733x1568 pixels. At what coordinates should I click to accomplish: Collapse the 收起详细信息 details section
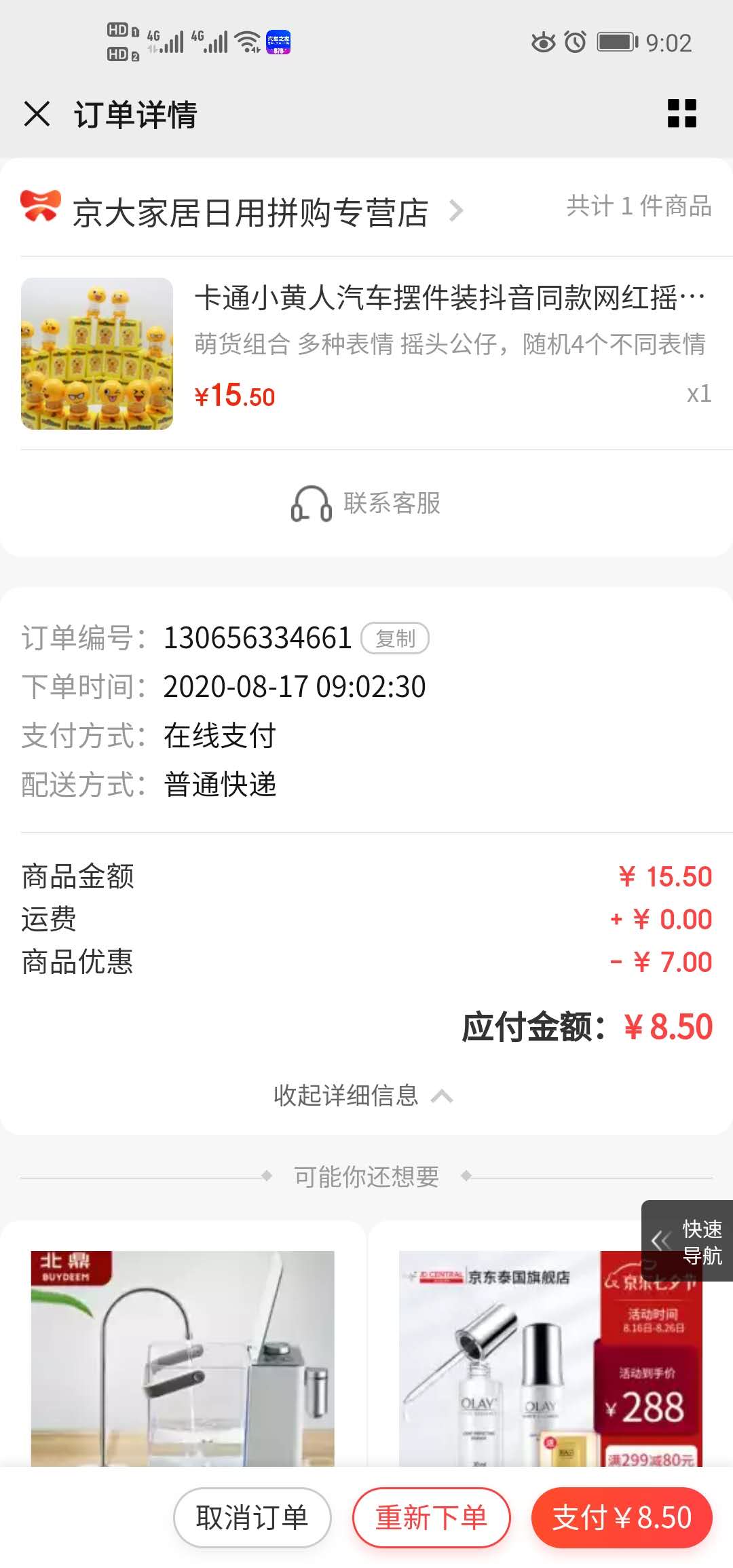tap(366, 1094)
